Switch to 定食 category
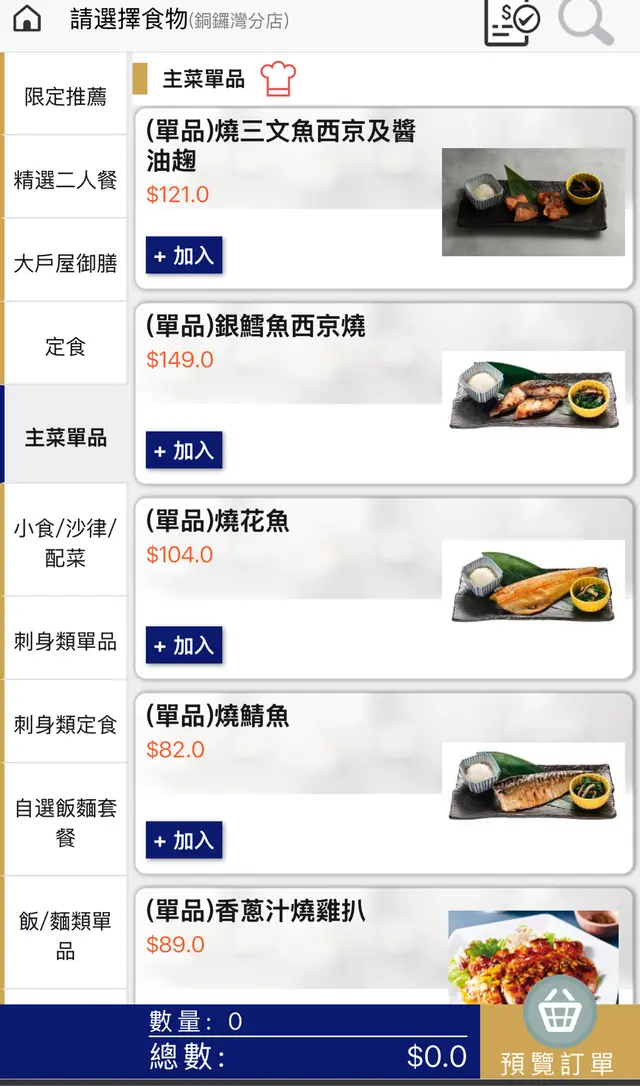This screenshot has height=1086, width=640. tap(65, 347)
